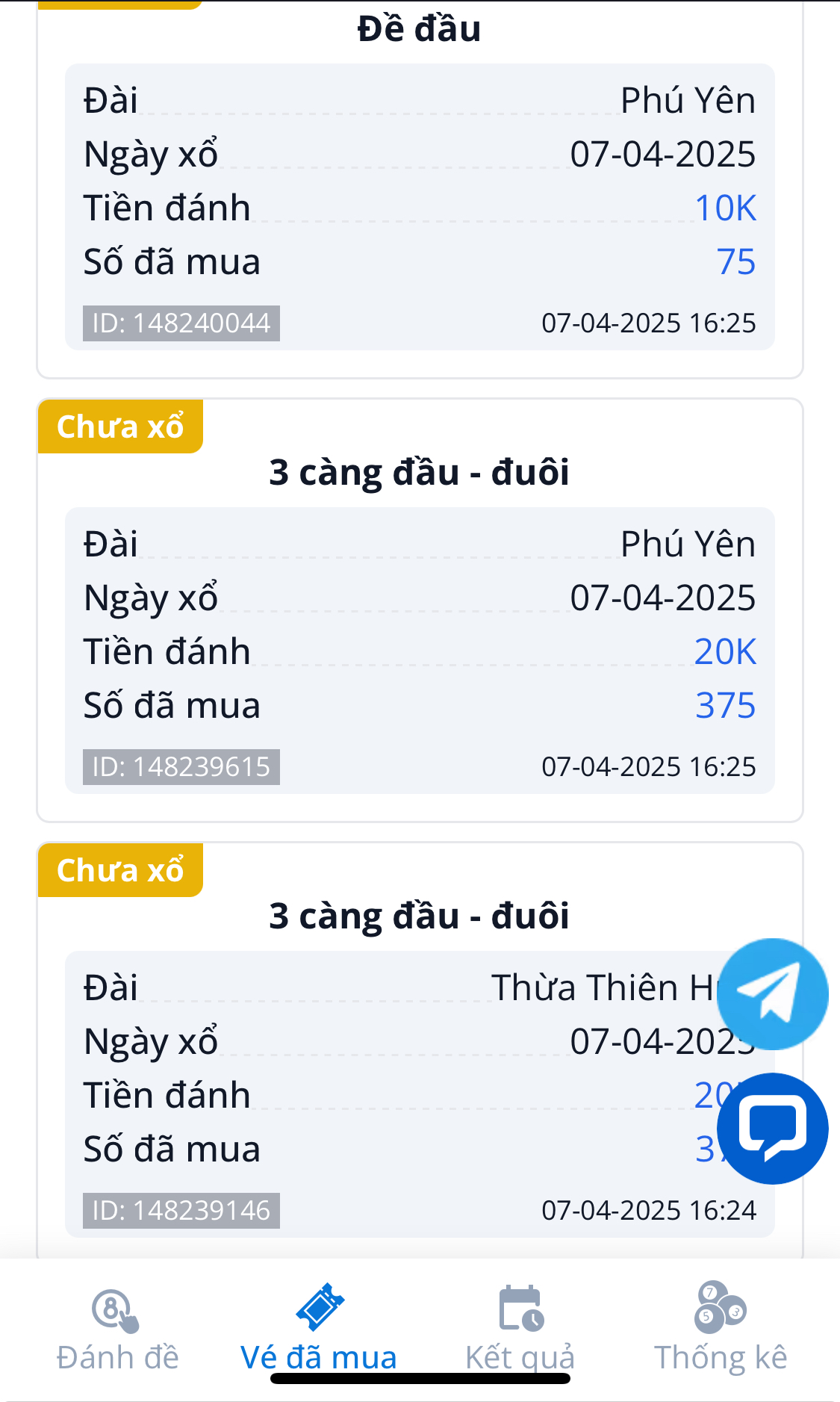Screen dimensions: 840x1402
Task: Open the Kết quả tab
Action: pyautogui.click(x=520, y=1330)
